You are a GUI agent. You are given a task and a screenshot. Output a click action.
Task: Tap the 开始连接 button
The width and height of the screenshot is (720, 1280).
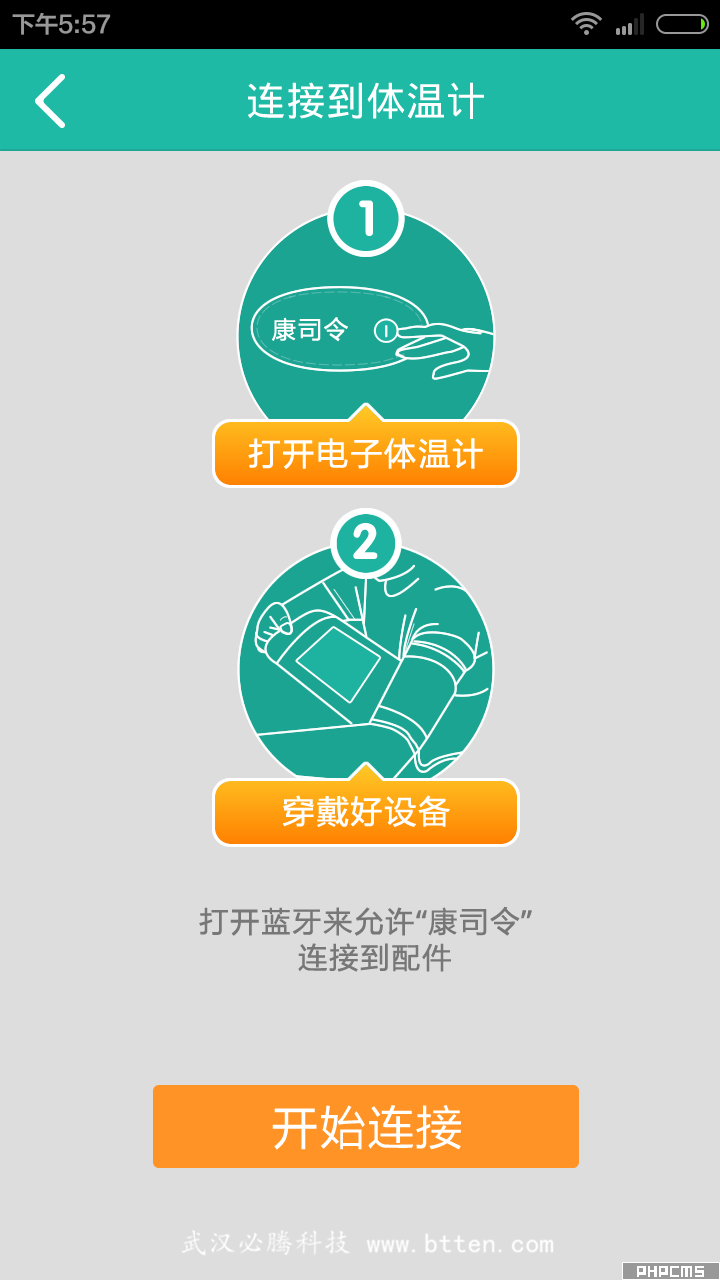pos(366,1126)
